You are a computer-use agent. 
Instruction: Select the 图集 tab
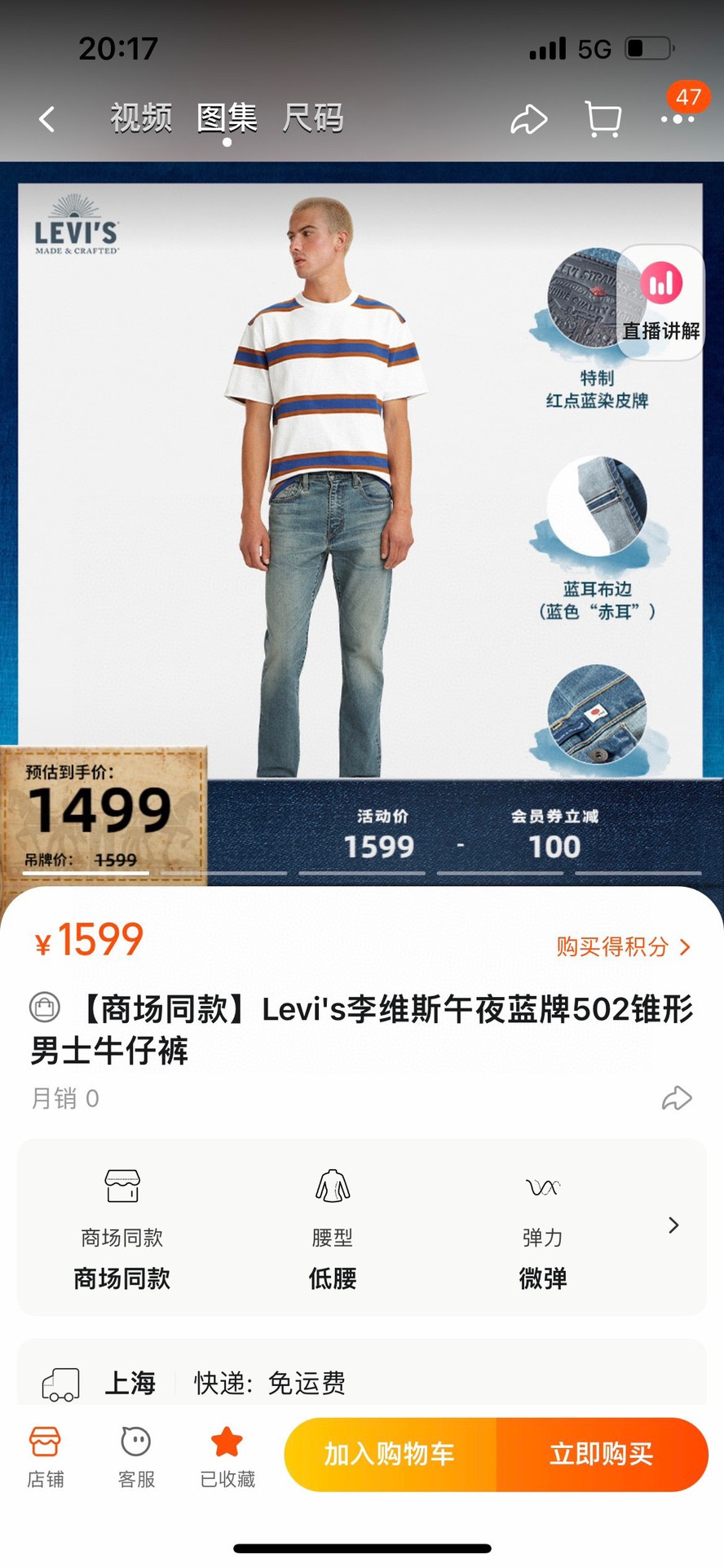click(227, 118)
